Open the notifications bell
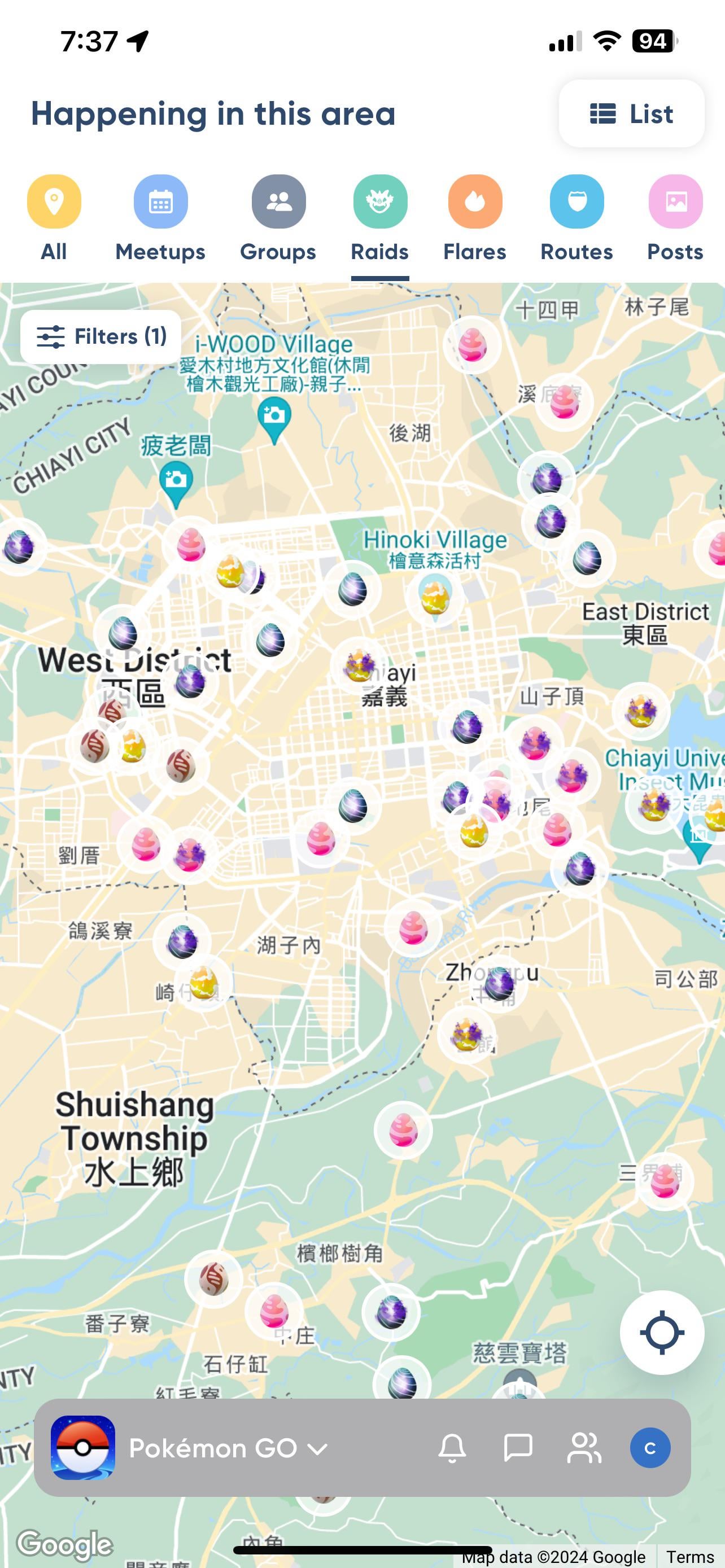 [452, 1448]
